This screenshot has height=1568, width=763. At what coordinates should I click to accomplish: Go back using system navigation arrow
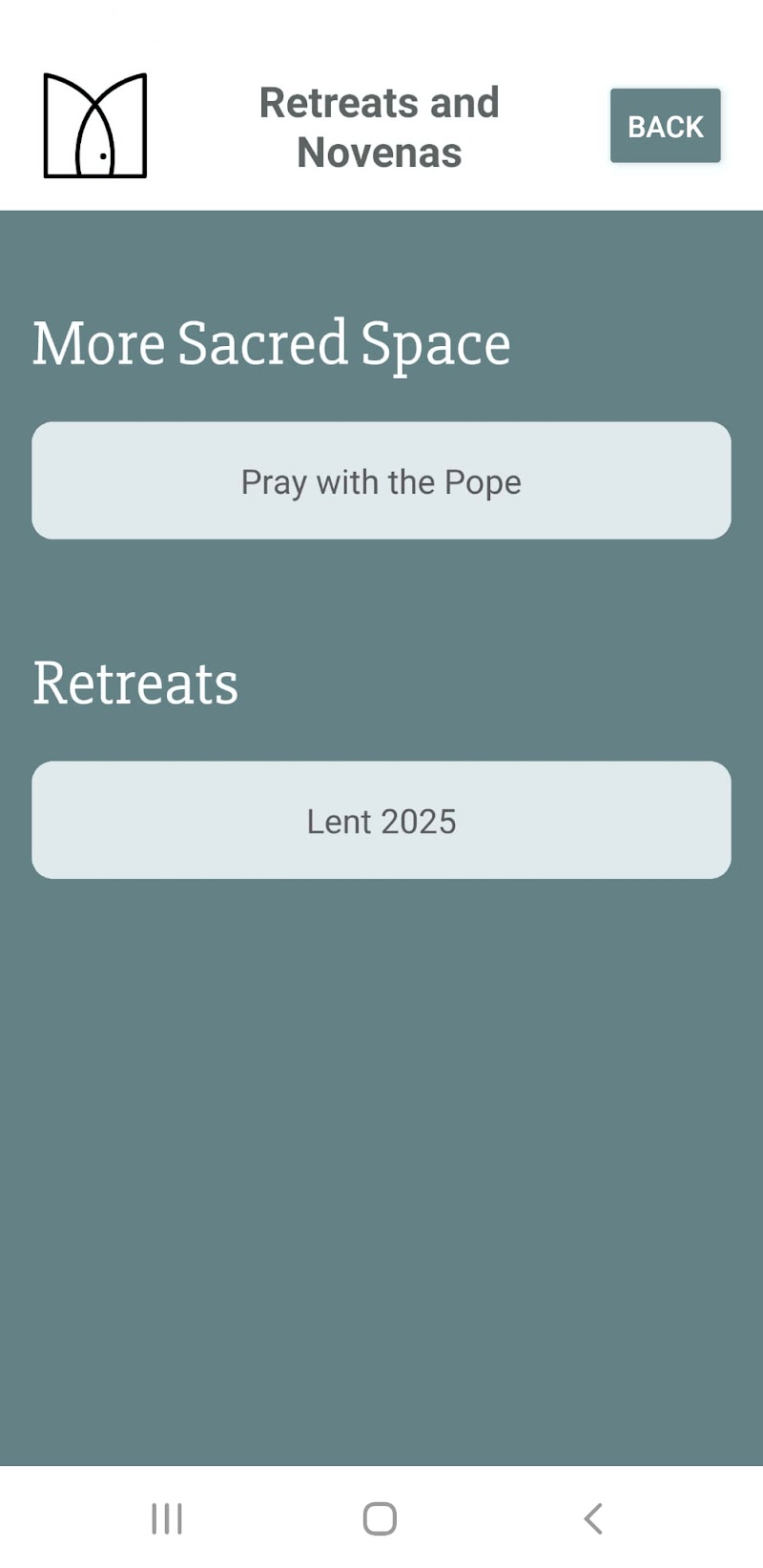pyautogui.click(x=593, y=1518)
